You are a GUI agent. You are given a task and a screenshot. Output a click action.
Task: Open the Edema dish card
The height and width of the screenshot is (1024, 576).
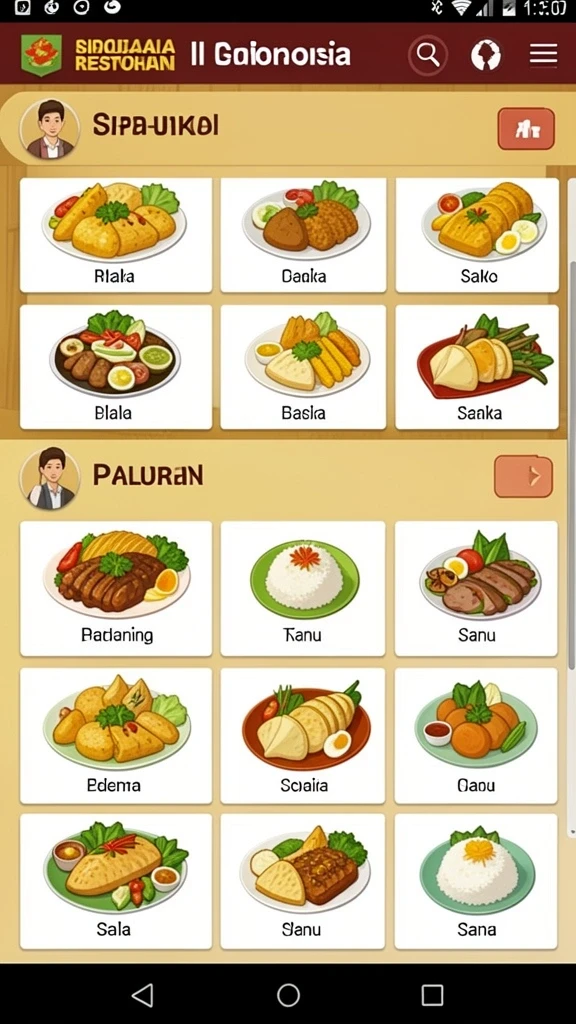(116, 735)
